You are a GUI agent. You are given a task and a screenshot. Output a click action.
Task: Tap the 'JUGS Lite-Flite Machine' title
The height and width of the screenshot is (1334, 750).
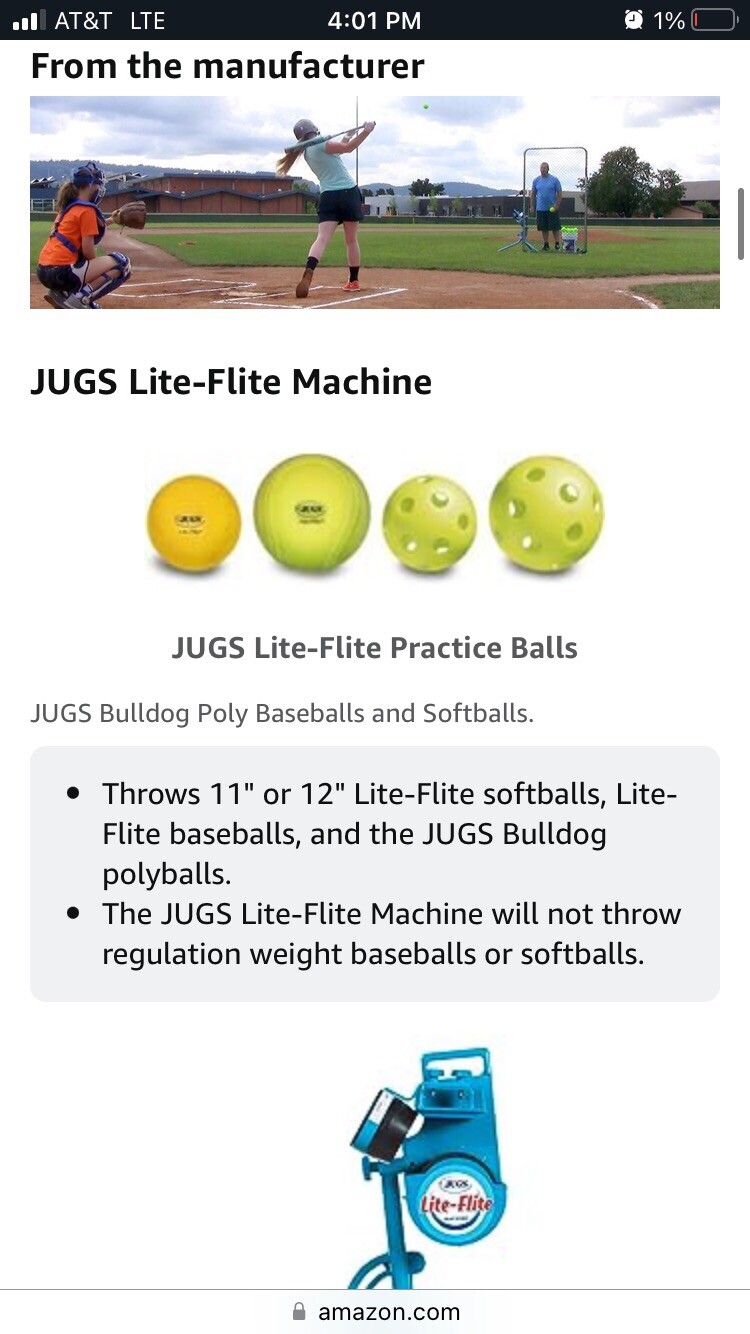point(231,381)
